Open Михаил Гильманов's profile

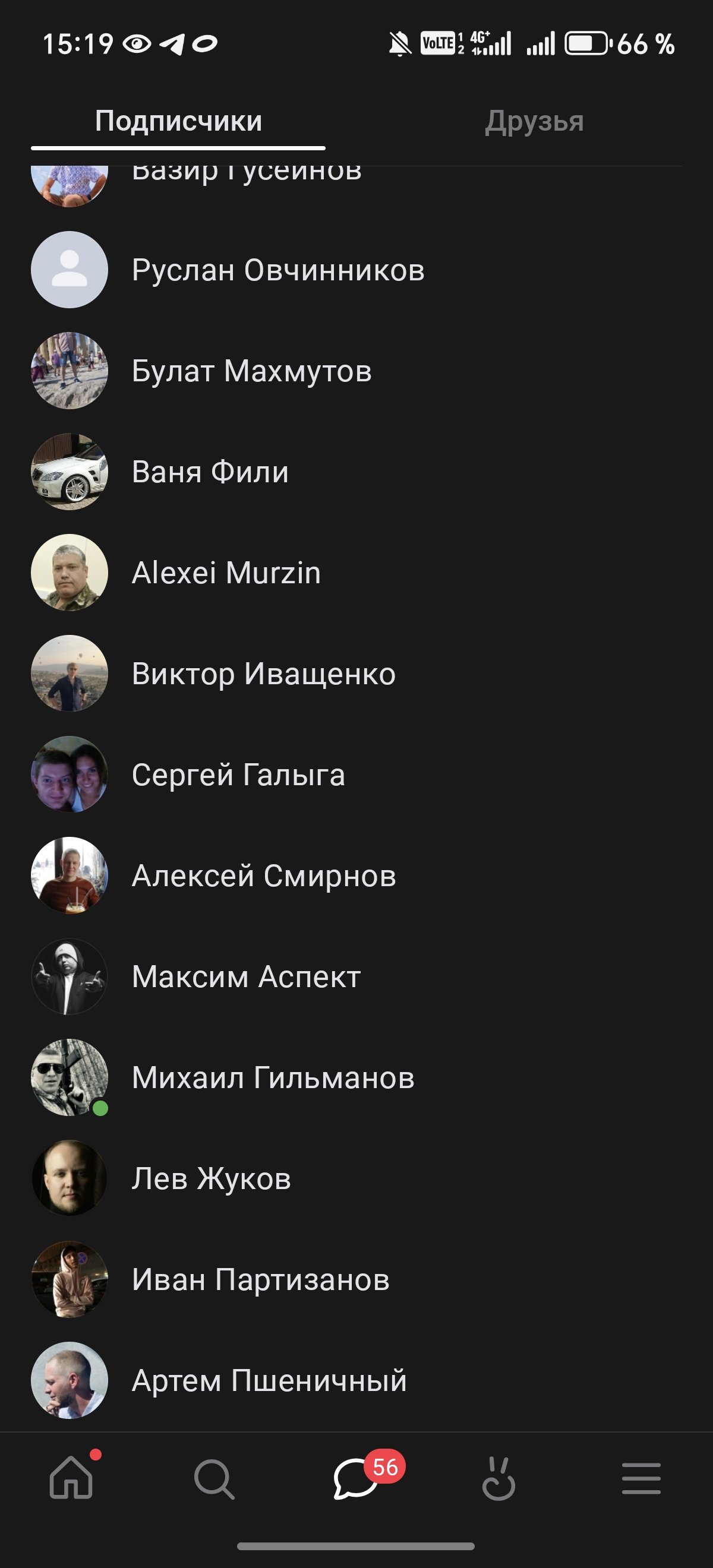[273, 1078]
